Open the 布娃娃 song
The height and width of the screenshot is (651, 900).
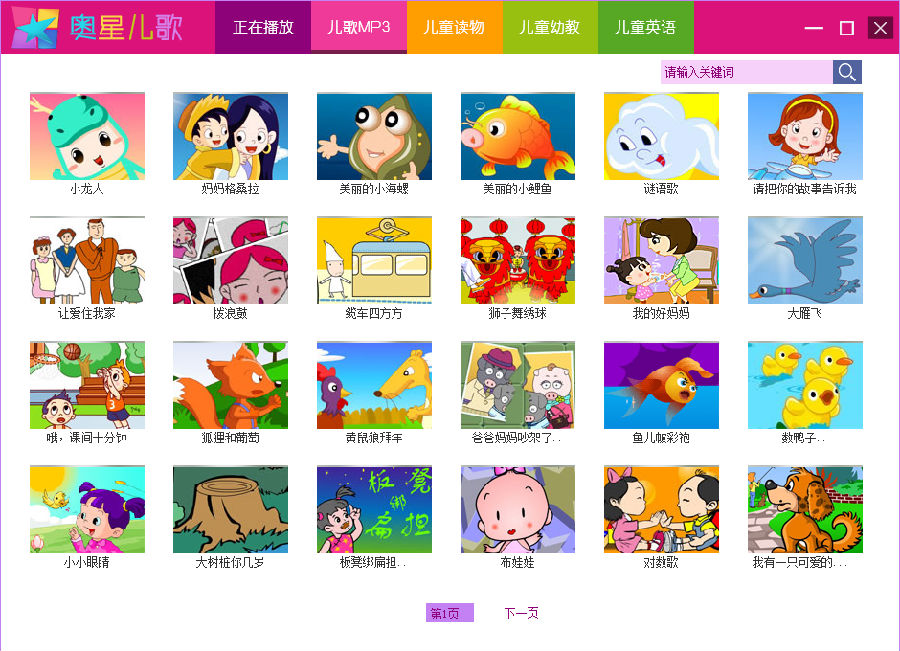[518, 509]
